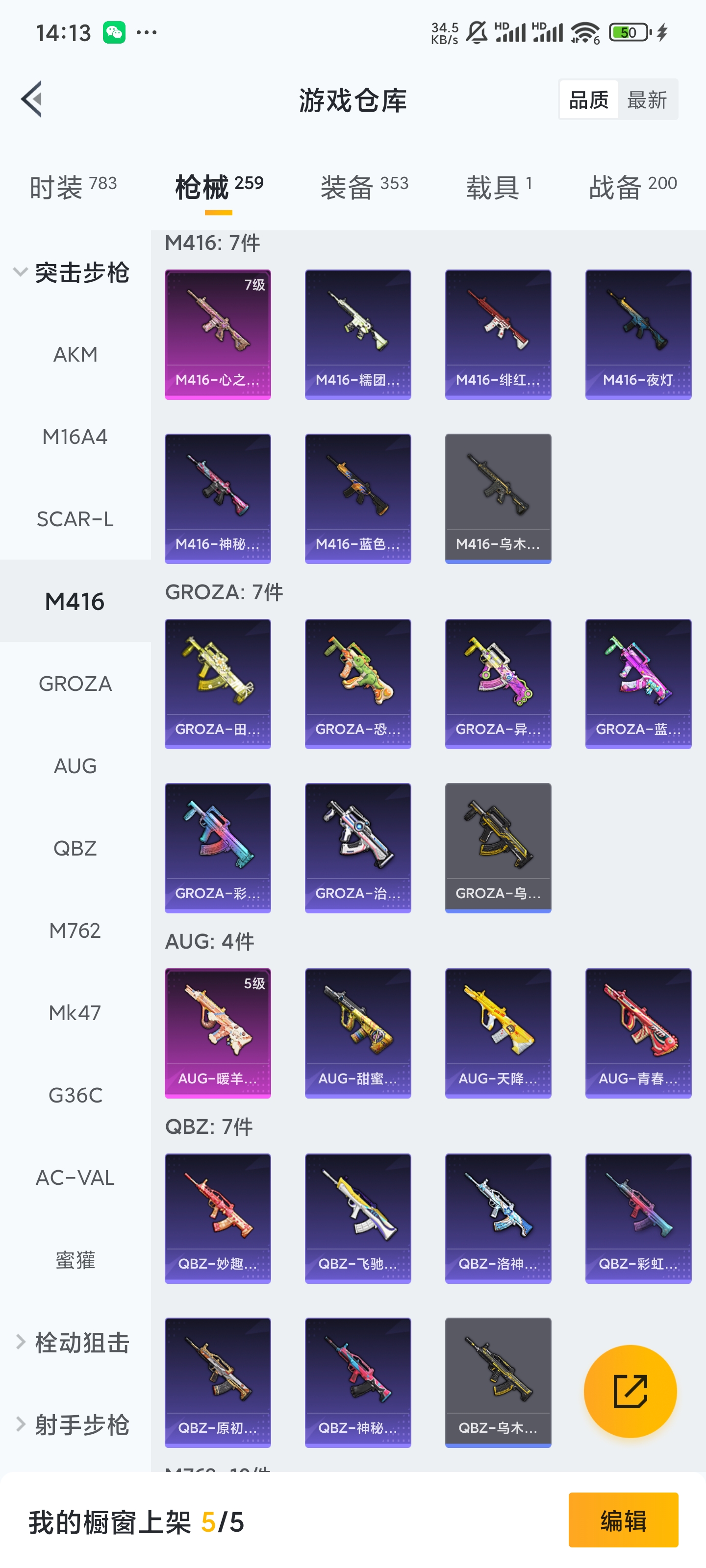Expand the 栓动狙击 category

pyautogui.click(x=72, y=1342)
